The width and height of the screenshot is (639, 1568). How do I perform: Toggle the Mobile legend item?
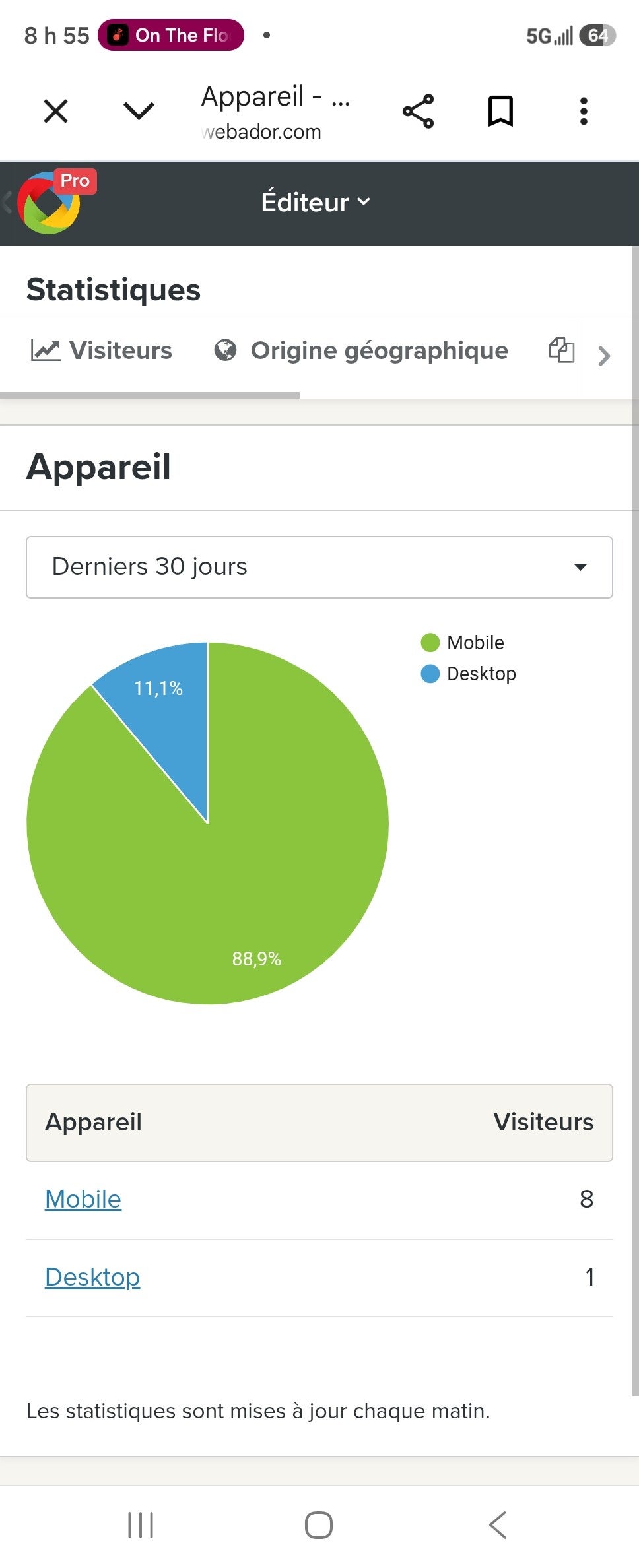pos(463,642)
